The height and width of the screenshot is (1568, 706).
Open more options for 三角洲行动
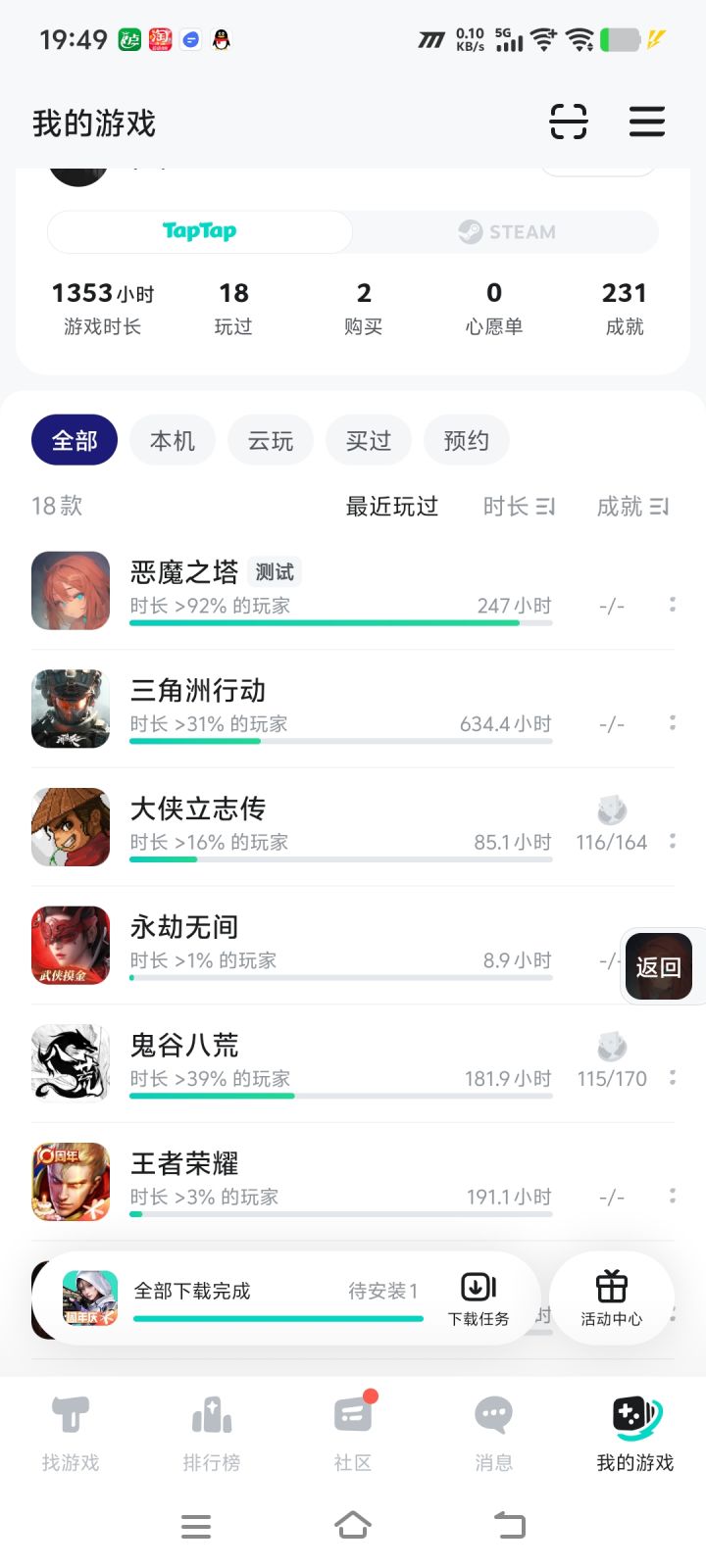(x=673, y=722)
